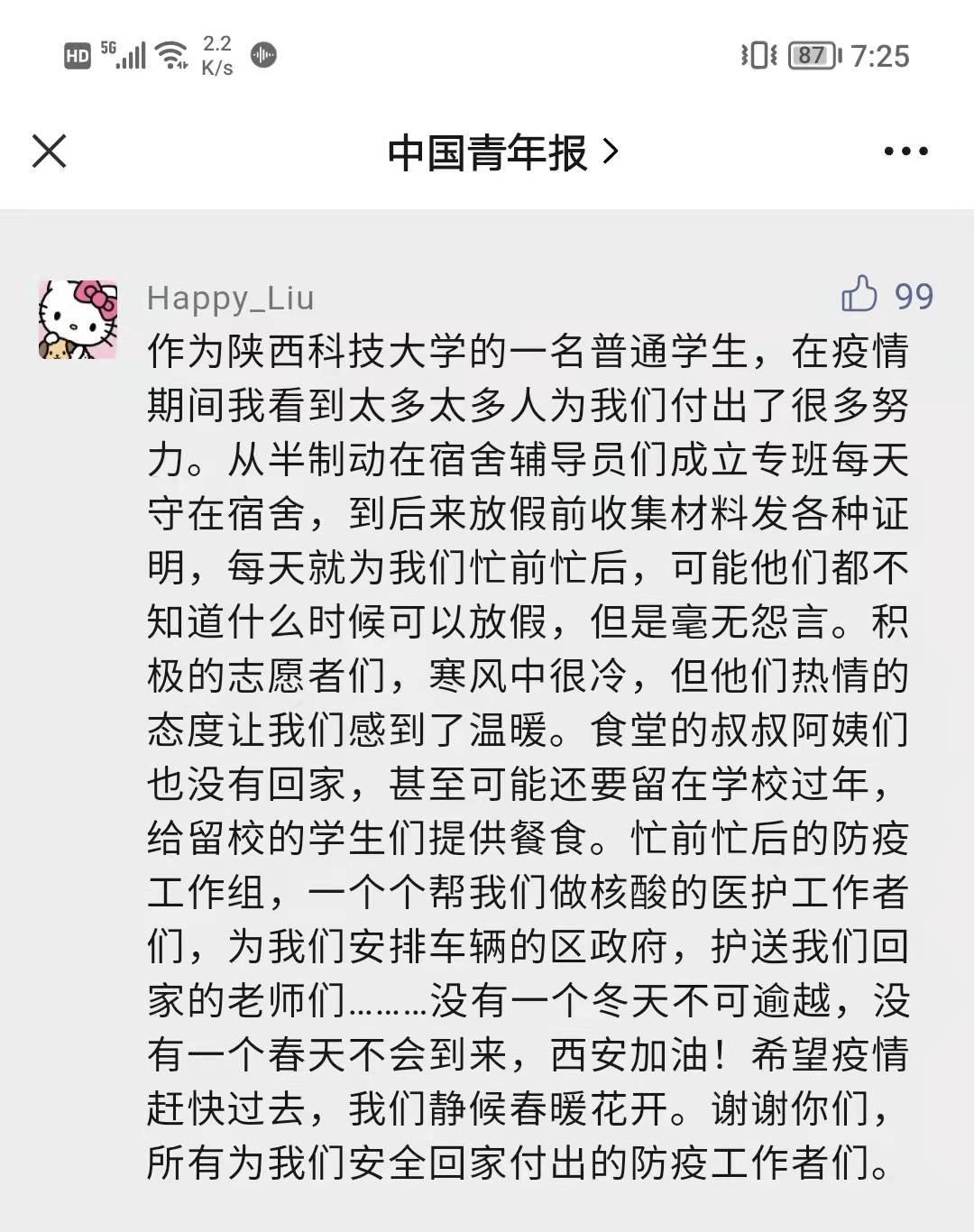Image resolution: width=974 pixels, height=1232 pixels.
Task: Like Happy_Liu's comment
Action: coord(859,295)
